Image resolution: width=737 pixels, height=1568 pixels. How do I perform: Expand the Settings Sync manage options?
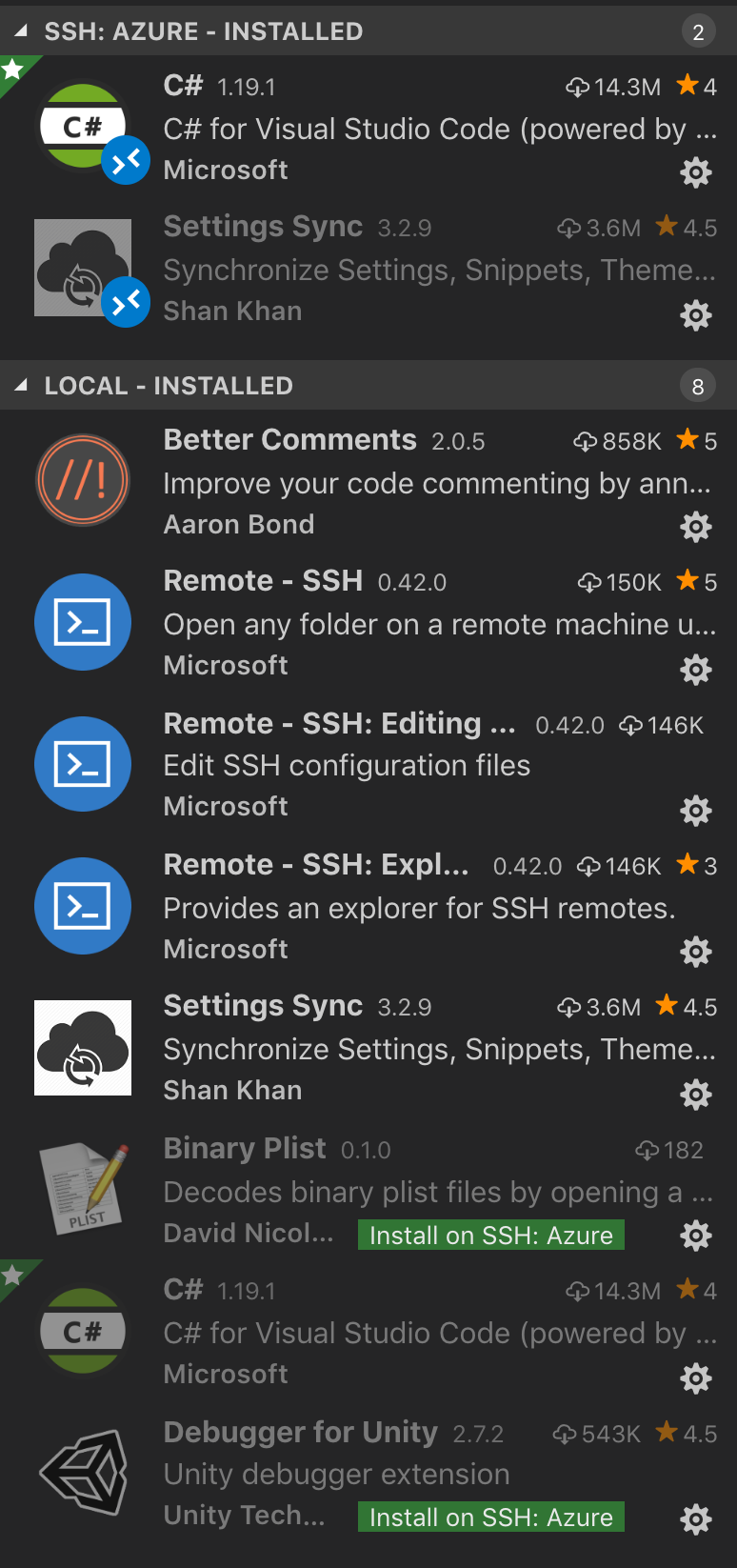coord(696,1095)
